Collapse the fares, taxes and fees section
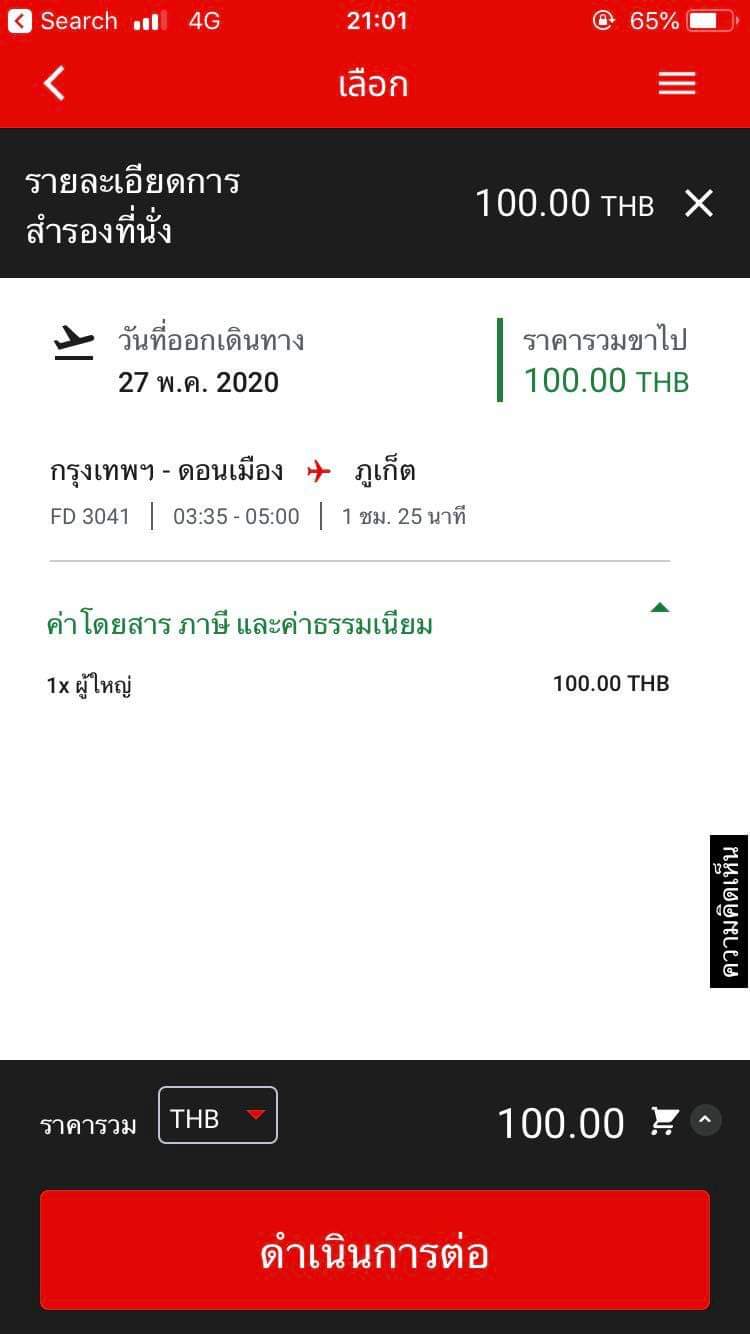750x1334 pixels. coord(660,607)
